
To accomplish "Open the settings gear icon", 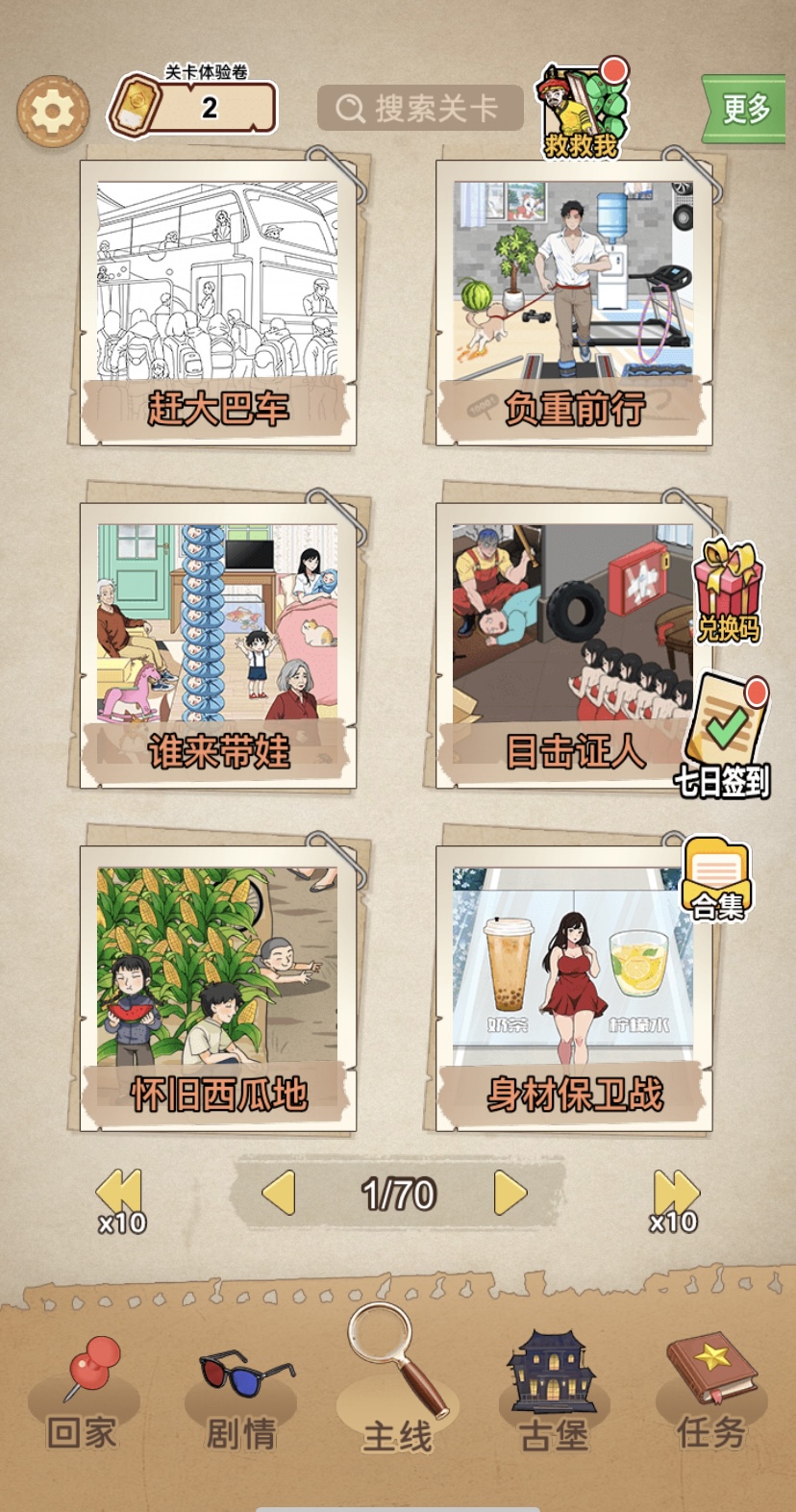I will (53, 112).
